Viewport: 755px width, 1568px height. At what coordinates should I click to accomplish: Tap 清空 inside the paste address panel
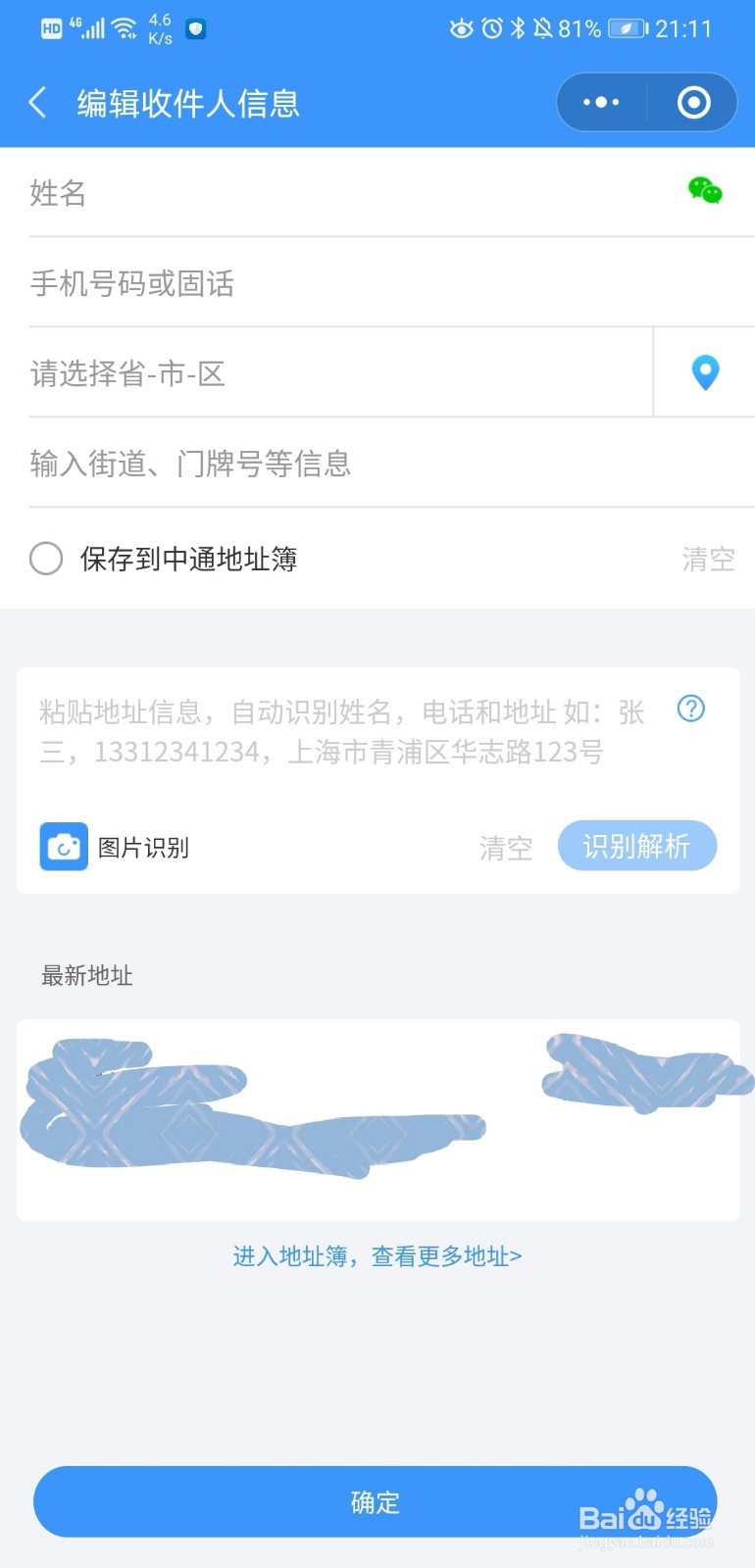(505, 847)
